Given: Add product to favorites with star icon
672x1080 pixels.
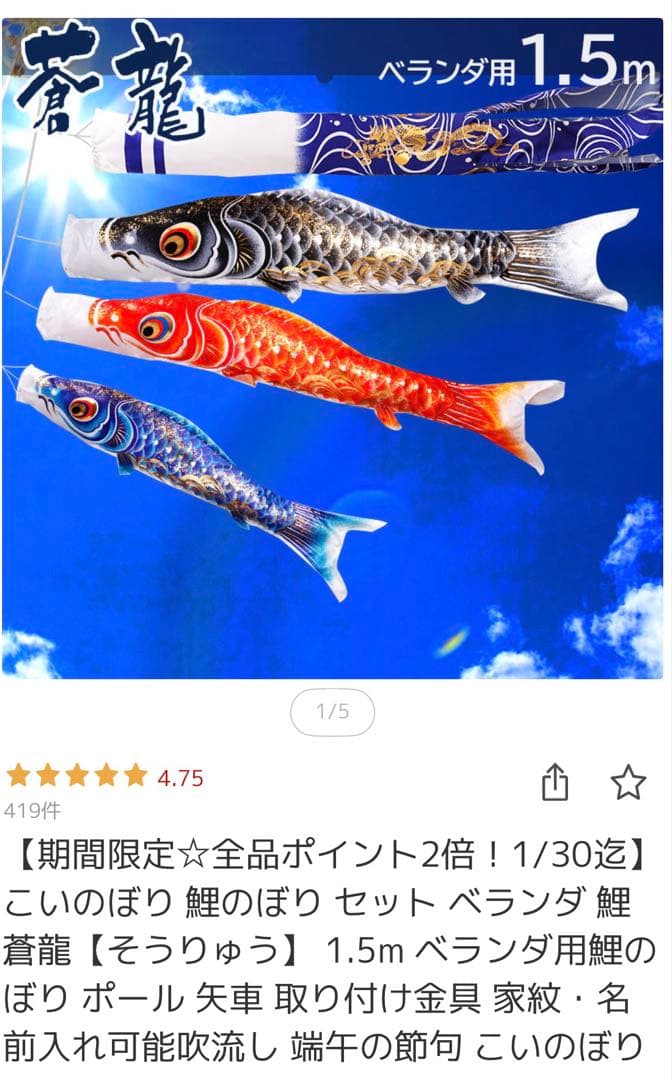Looking at the screenshot, I should [628, 782].
